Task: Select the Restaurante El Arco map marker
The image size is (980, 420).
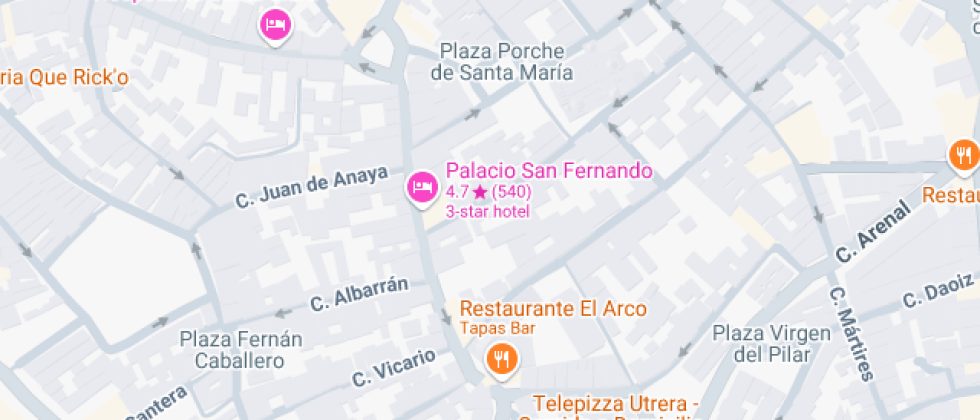Action: point(499,358)
